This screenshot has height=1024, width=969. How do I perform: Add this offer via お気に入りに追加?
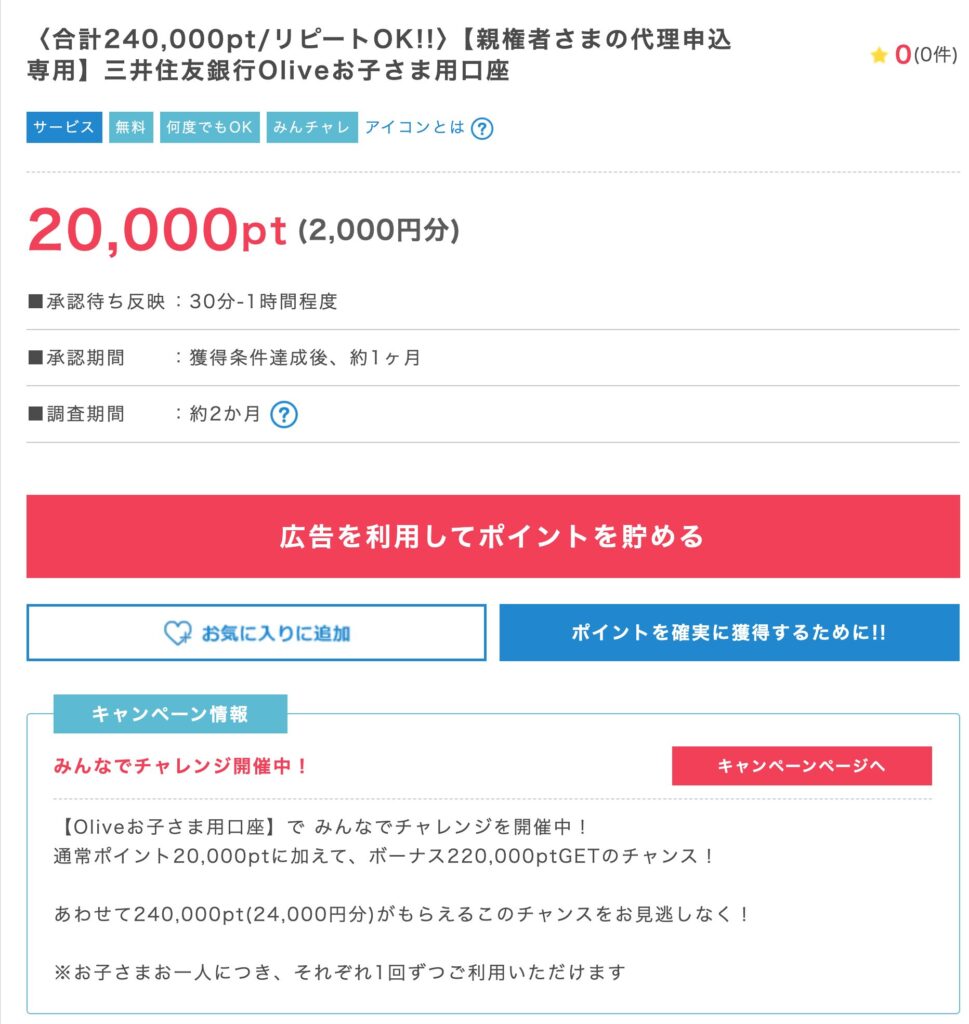(x=256, y=633)
